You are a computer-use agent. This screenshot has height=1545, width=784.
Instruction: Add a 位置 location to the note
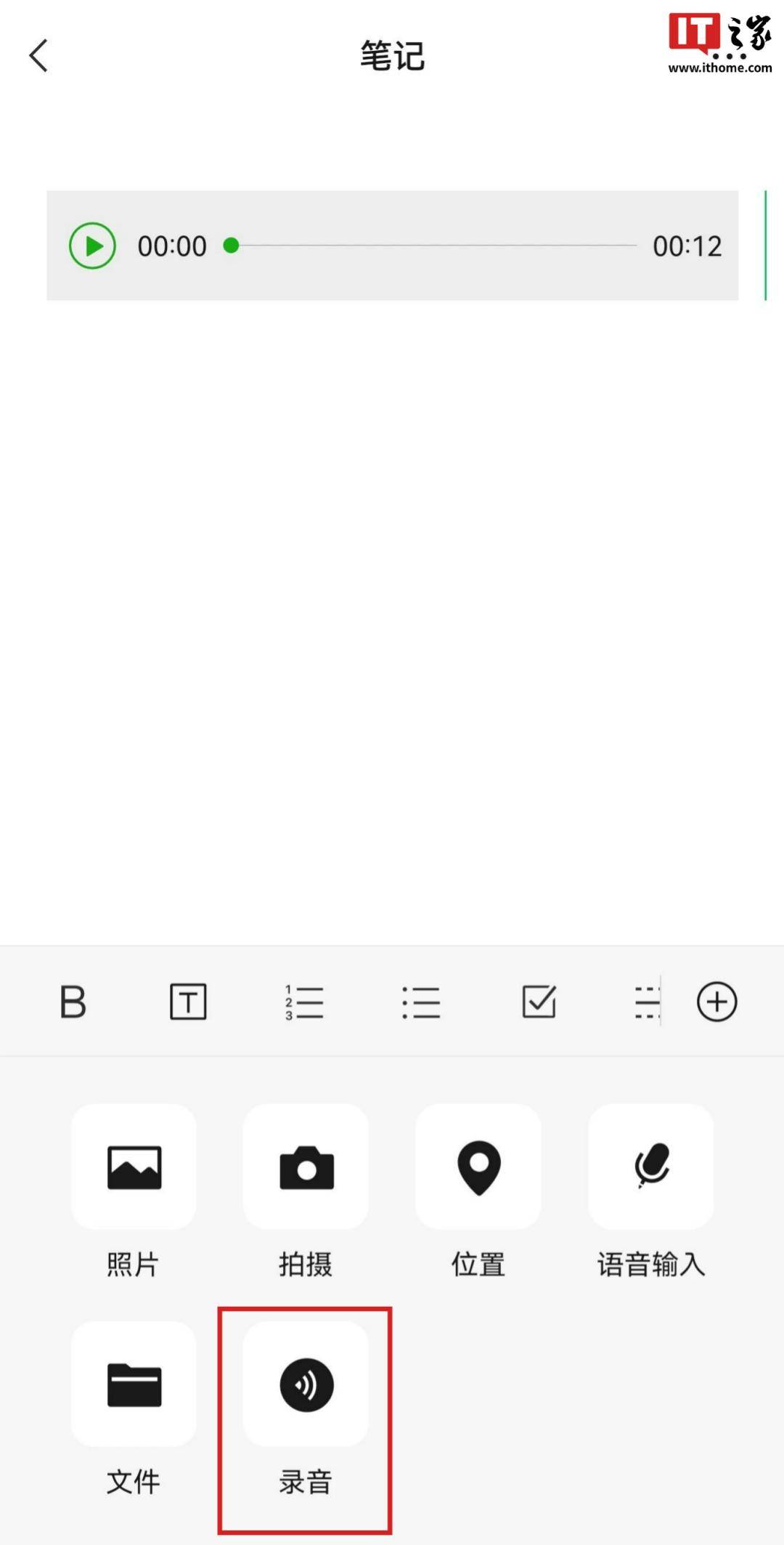point(478,1167)
